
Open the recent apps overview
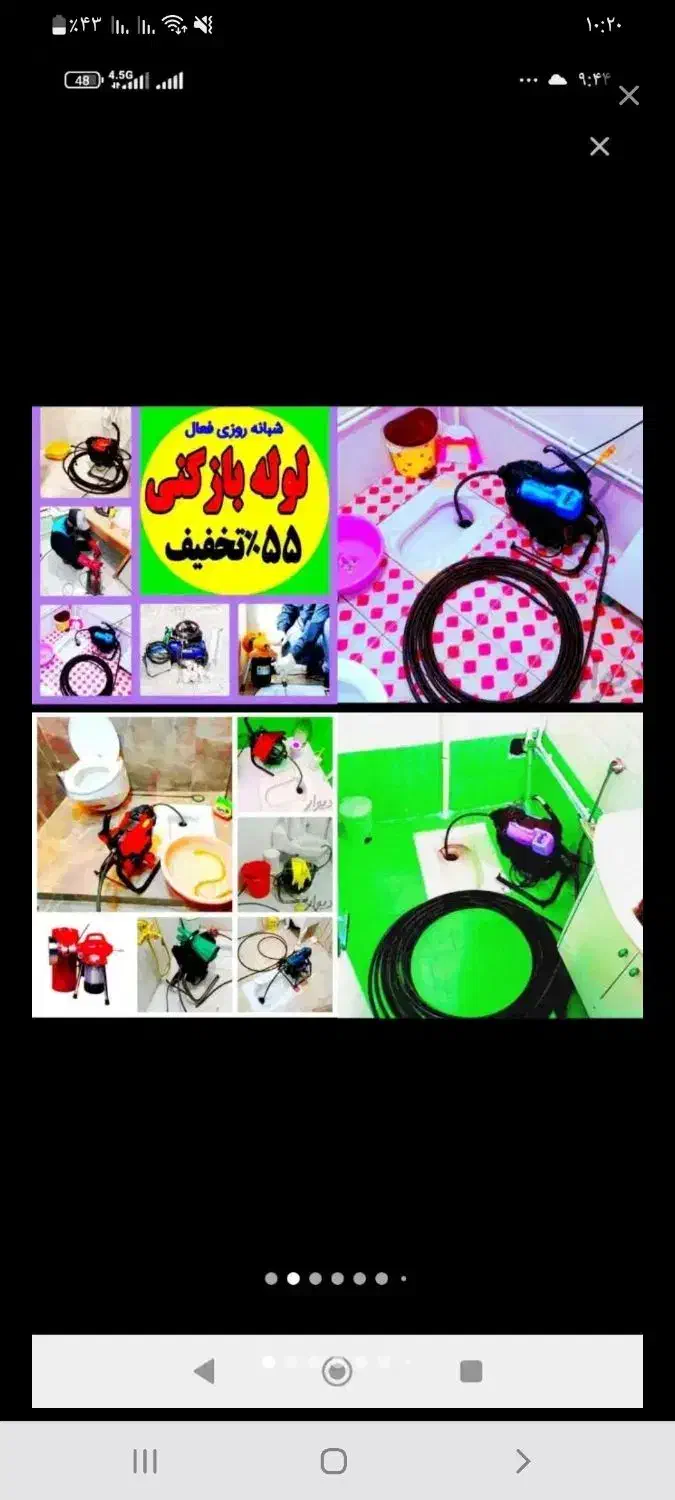pyautogui.click(x=145, y=1462)
